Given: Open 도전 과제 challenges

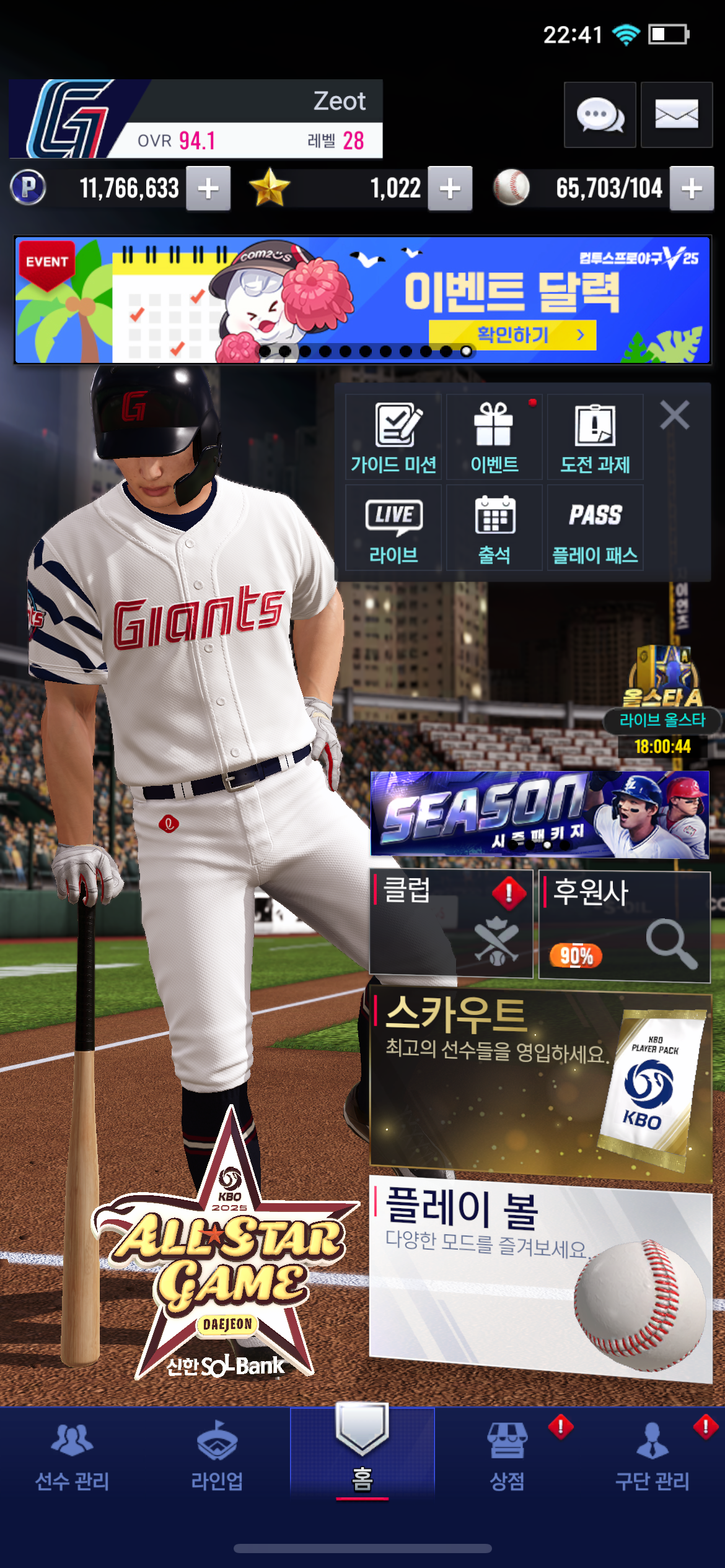Looking at the screenshot, I should [x=595, y=437].
